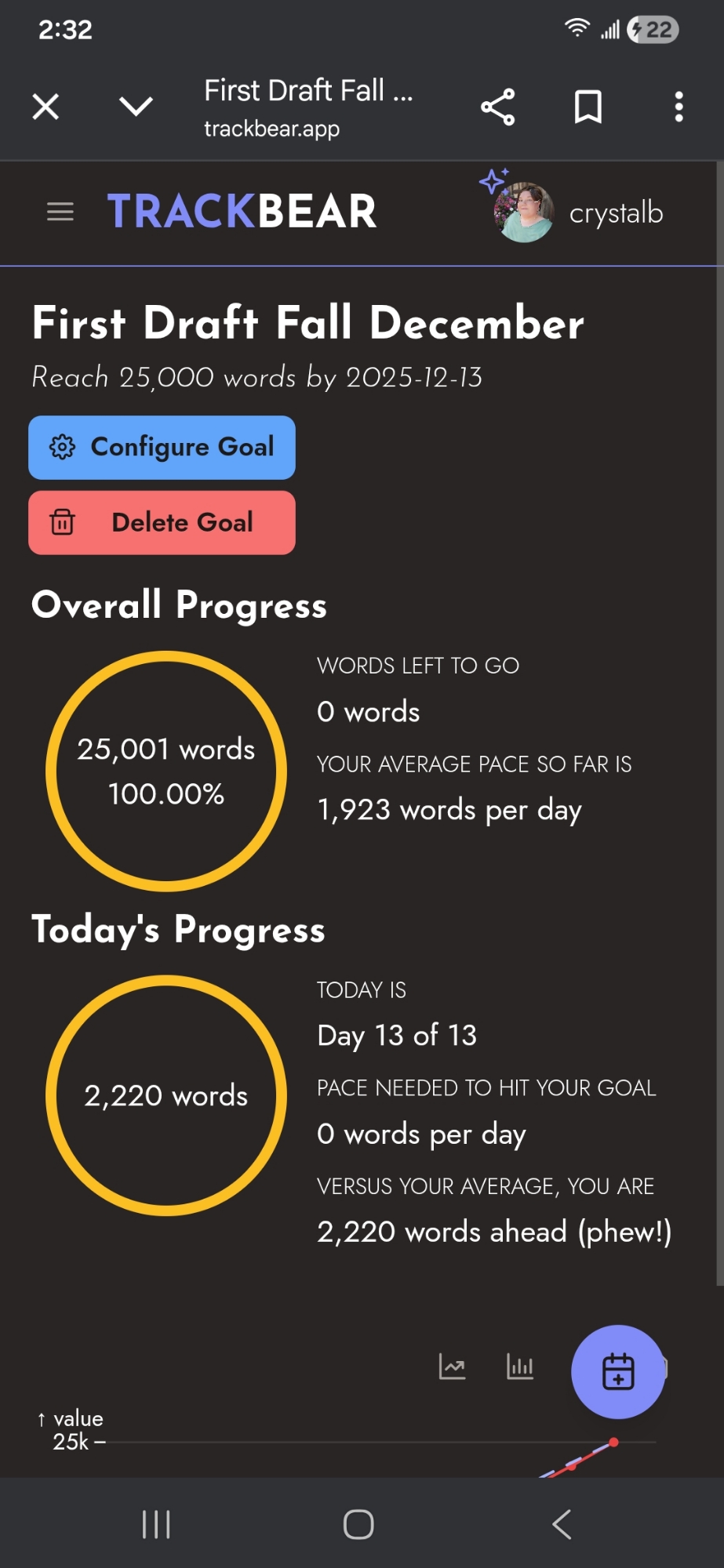Expand the tab's dropdown chevron
The width and height of the screenshot is (724, 1568).
pos(136,107)
